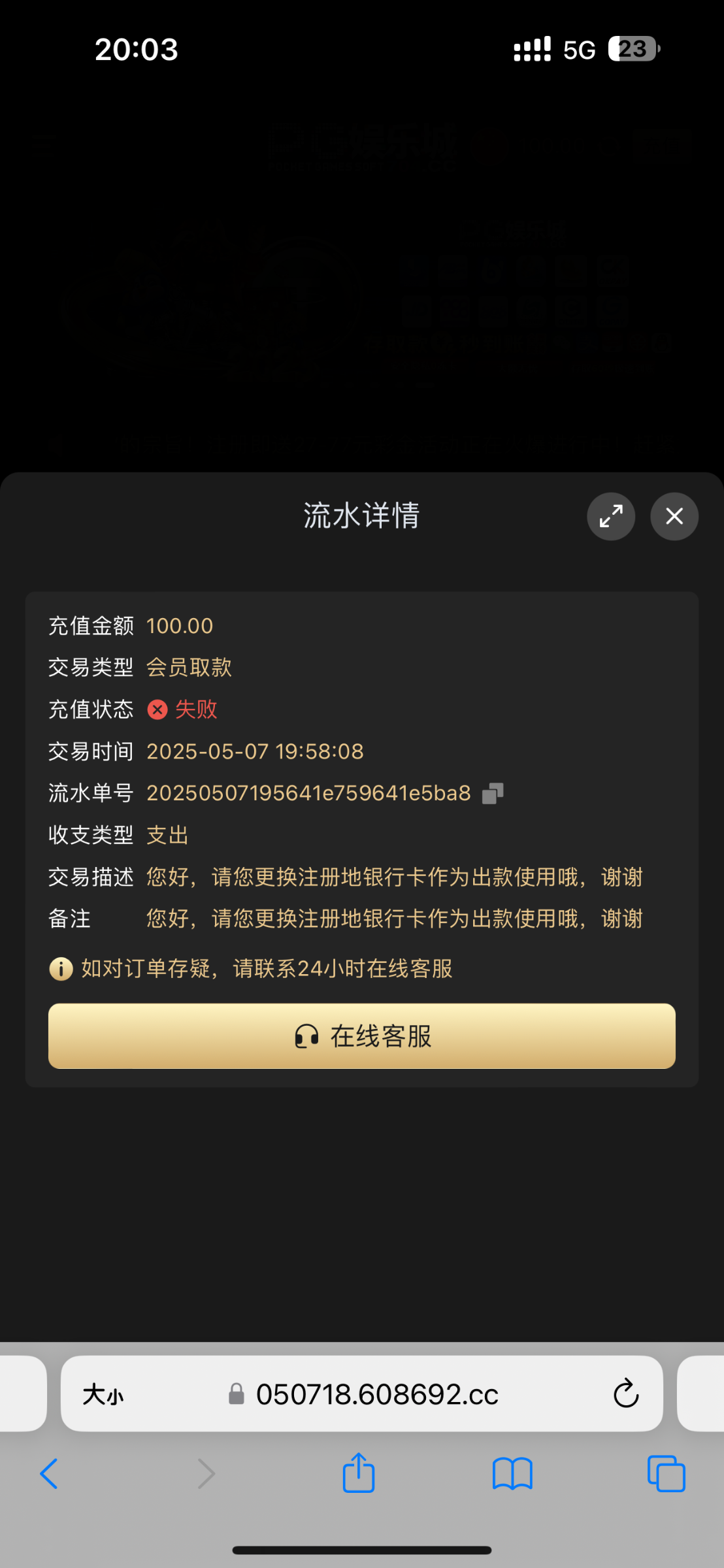This screenshot has width=724, height=1568.
Task: Copy the 流水单号 transaction number
Action: (493, 793)
